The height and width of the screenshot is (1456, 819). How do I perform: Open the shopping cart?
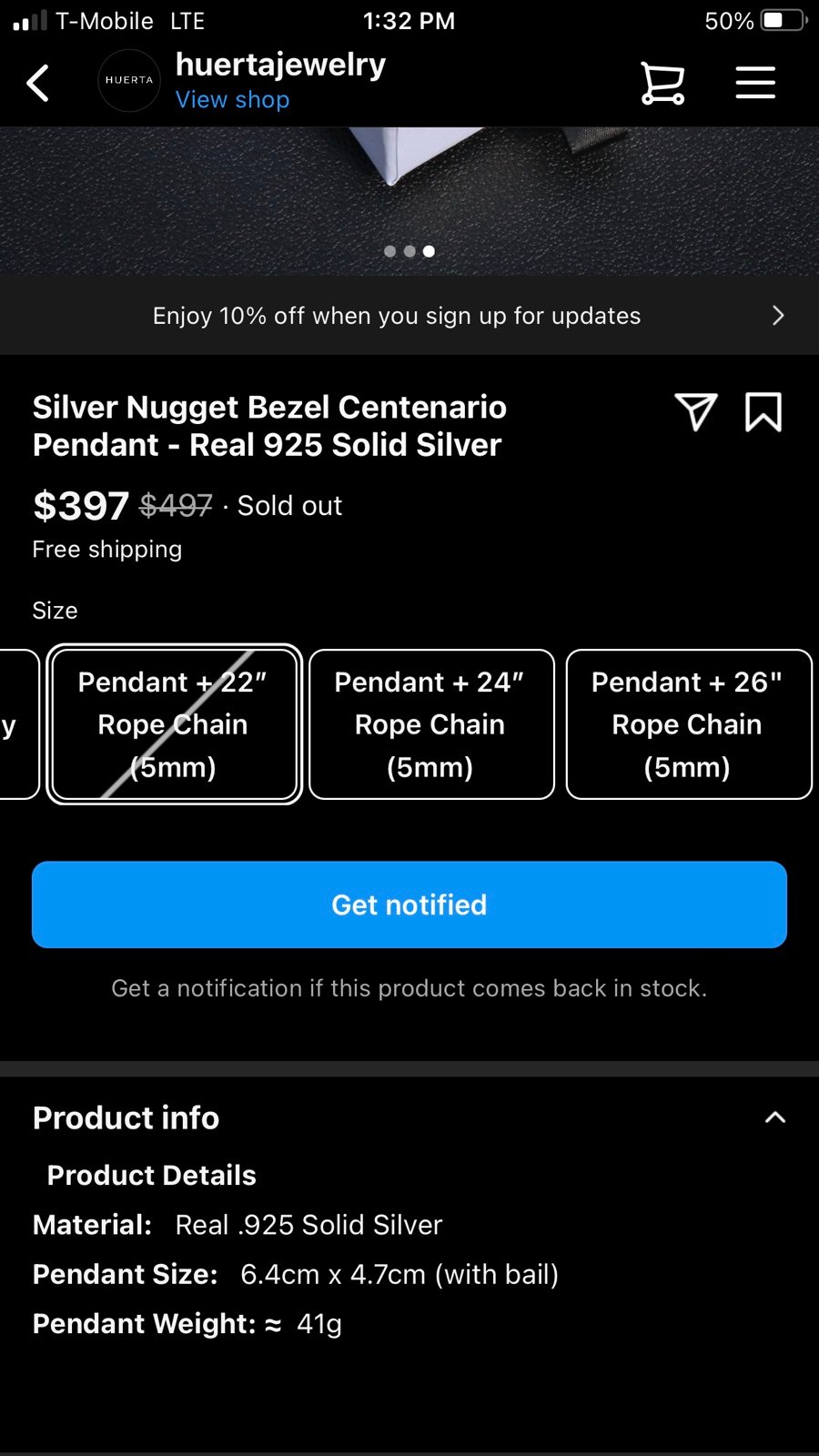[662, 83]
